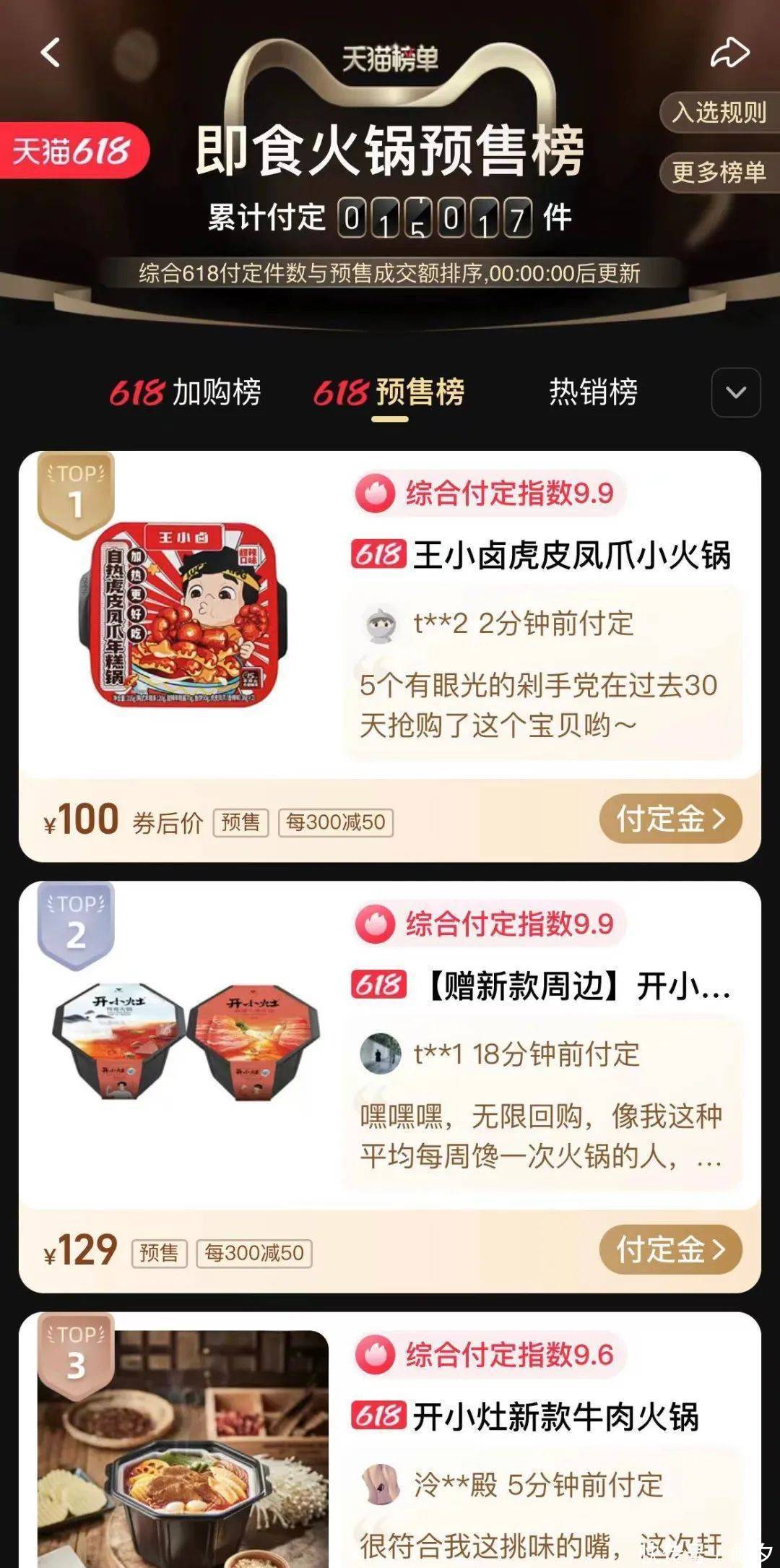The width and height of the screenshot is (780, 1568).
Task: Share this Tmall ranking page
Action: point(729,53)
